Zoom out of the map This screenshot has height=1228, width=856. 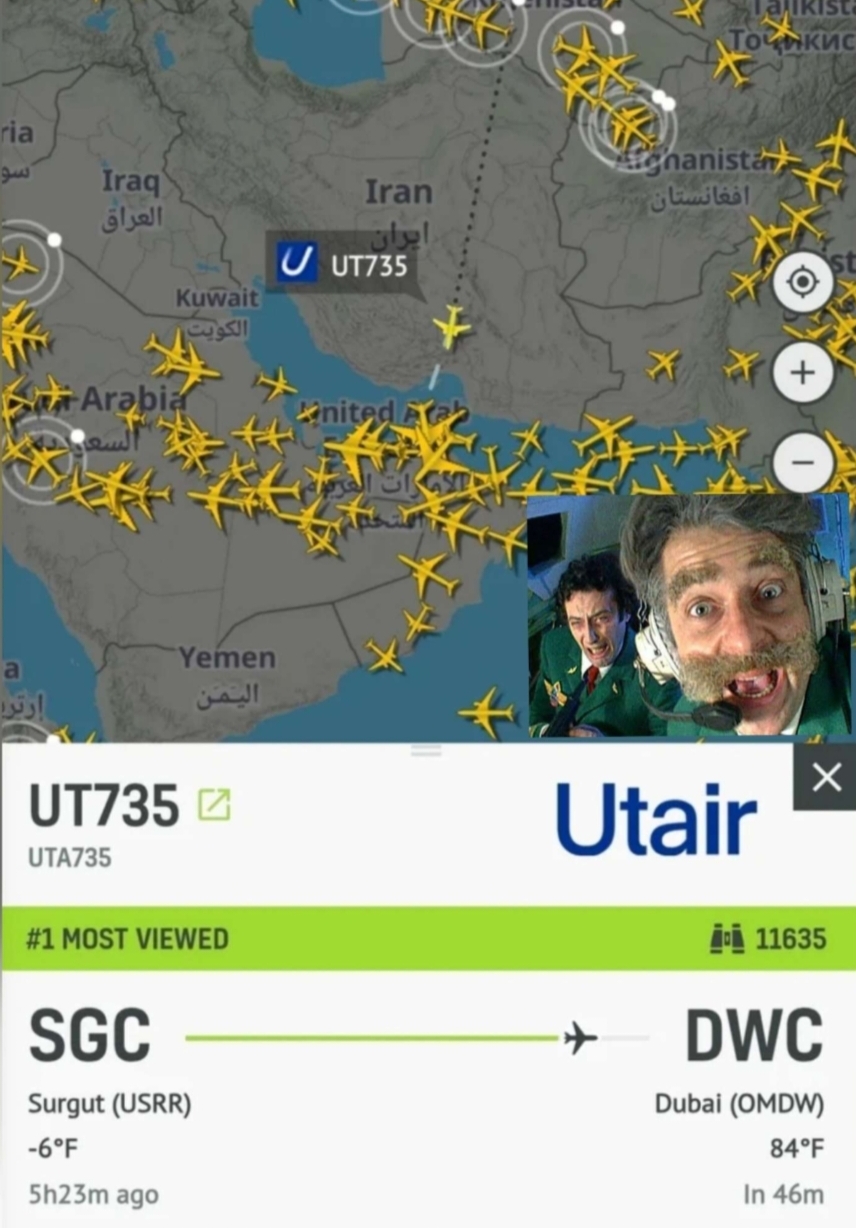[802, 462]
